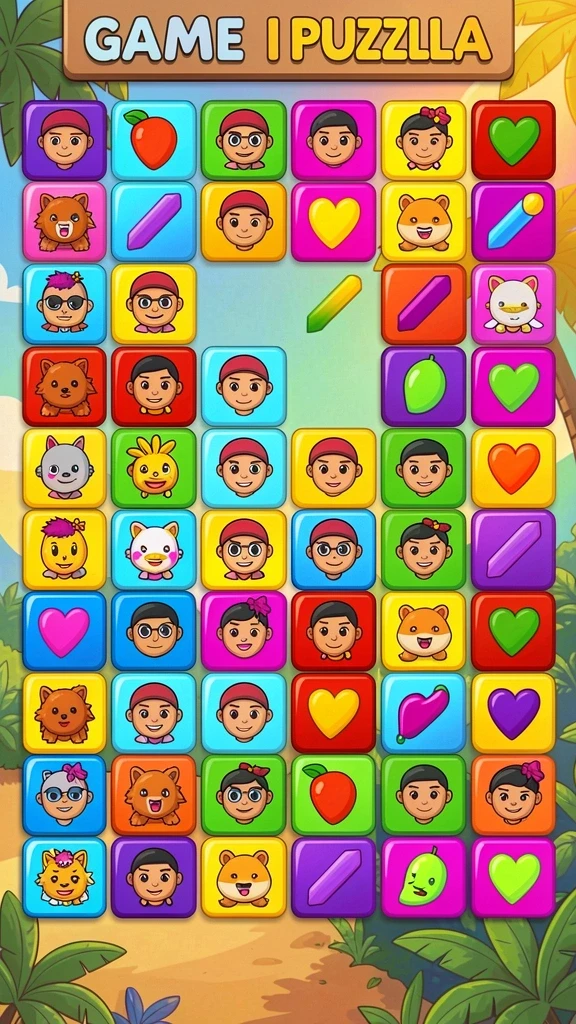Select the yellow heart on the magenta tile
The height and width of the screenshot is (1024, 576).
[333, 222]
